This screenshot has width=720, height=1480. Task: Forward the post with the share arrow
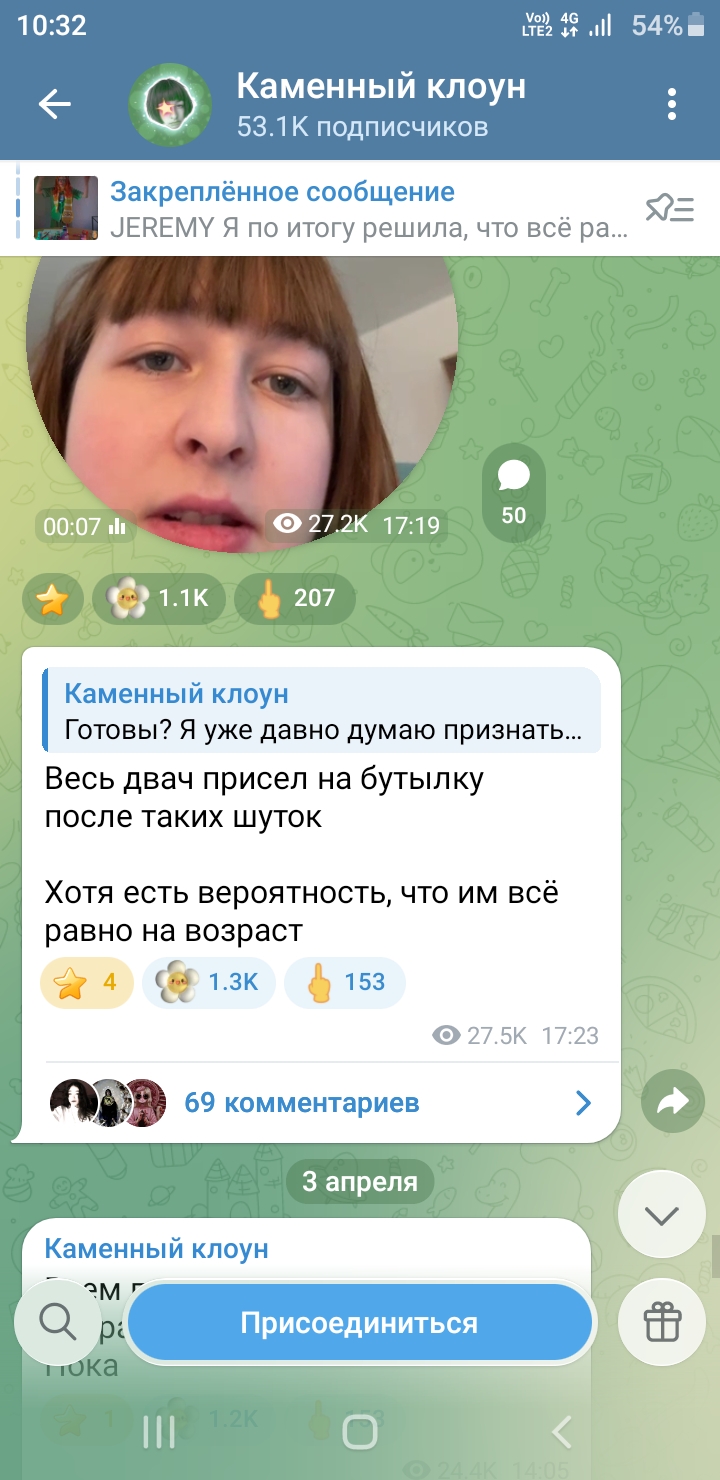[x=673, y=1102]
